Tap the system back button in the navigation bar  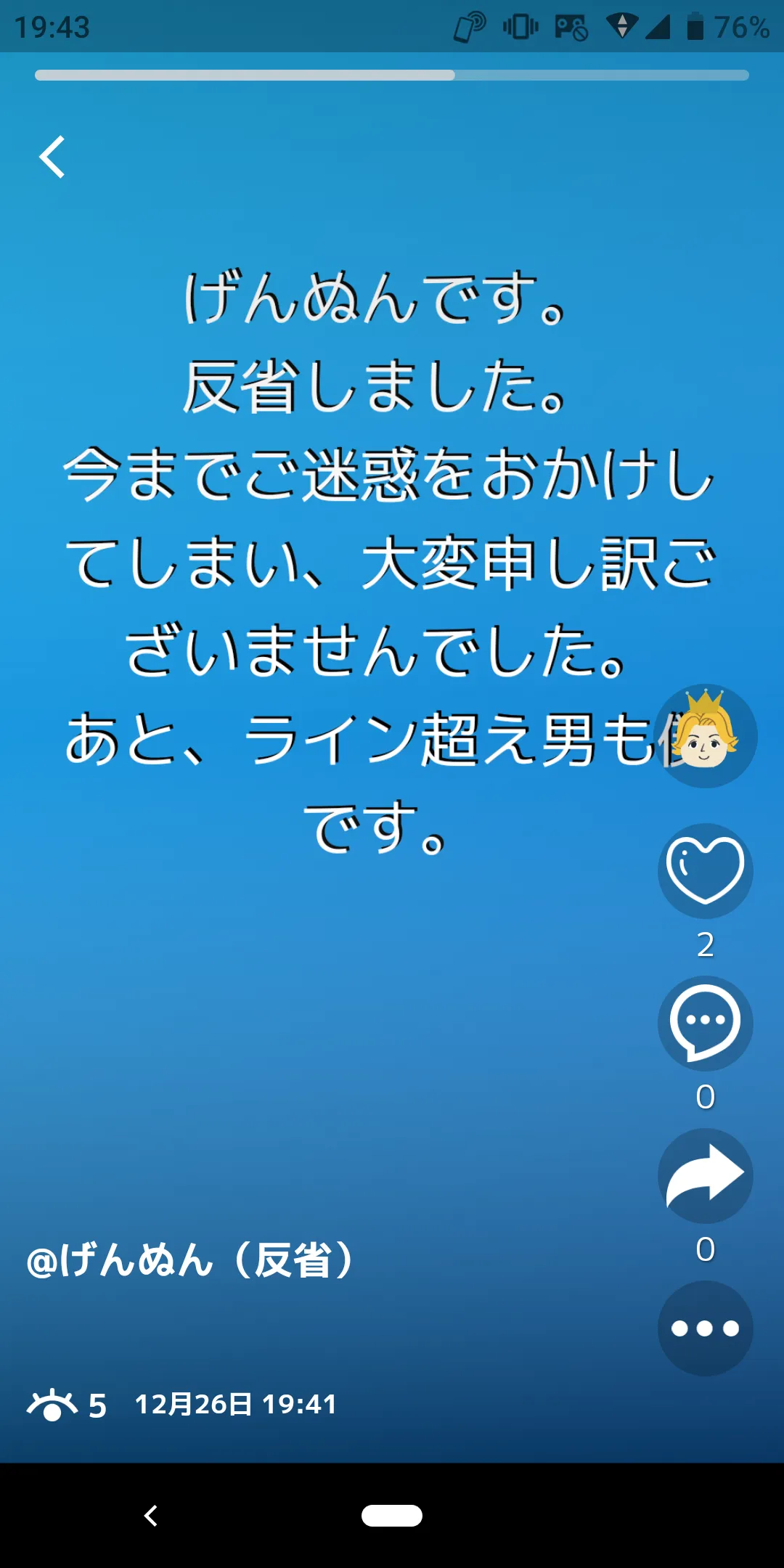(151, 1516)
